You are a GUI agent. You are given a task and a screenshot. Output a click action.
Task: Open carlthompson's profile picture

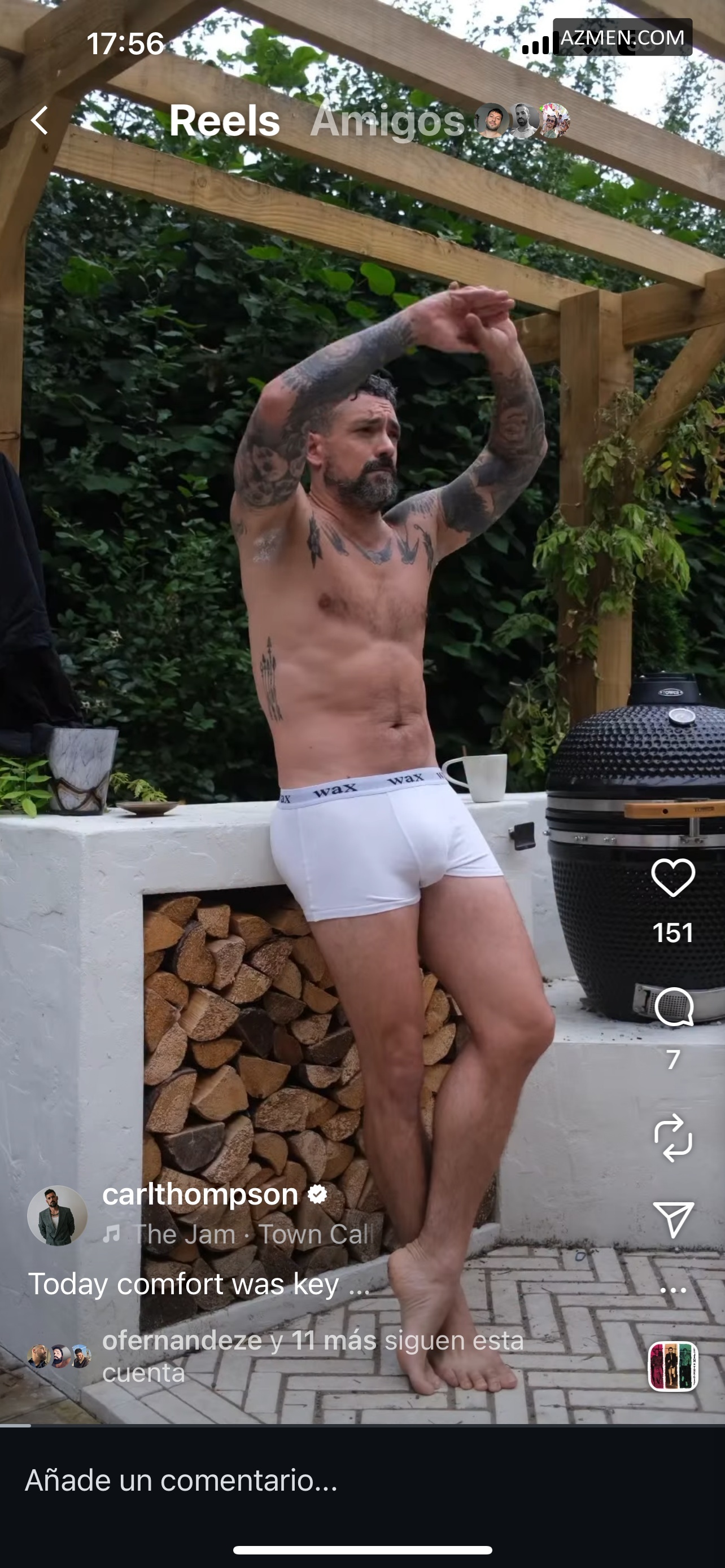(57, 1216)
